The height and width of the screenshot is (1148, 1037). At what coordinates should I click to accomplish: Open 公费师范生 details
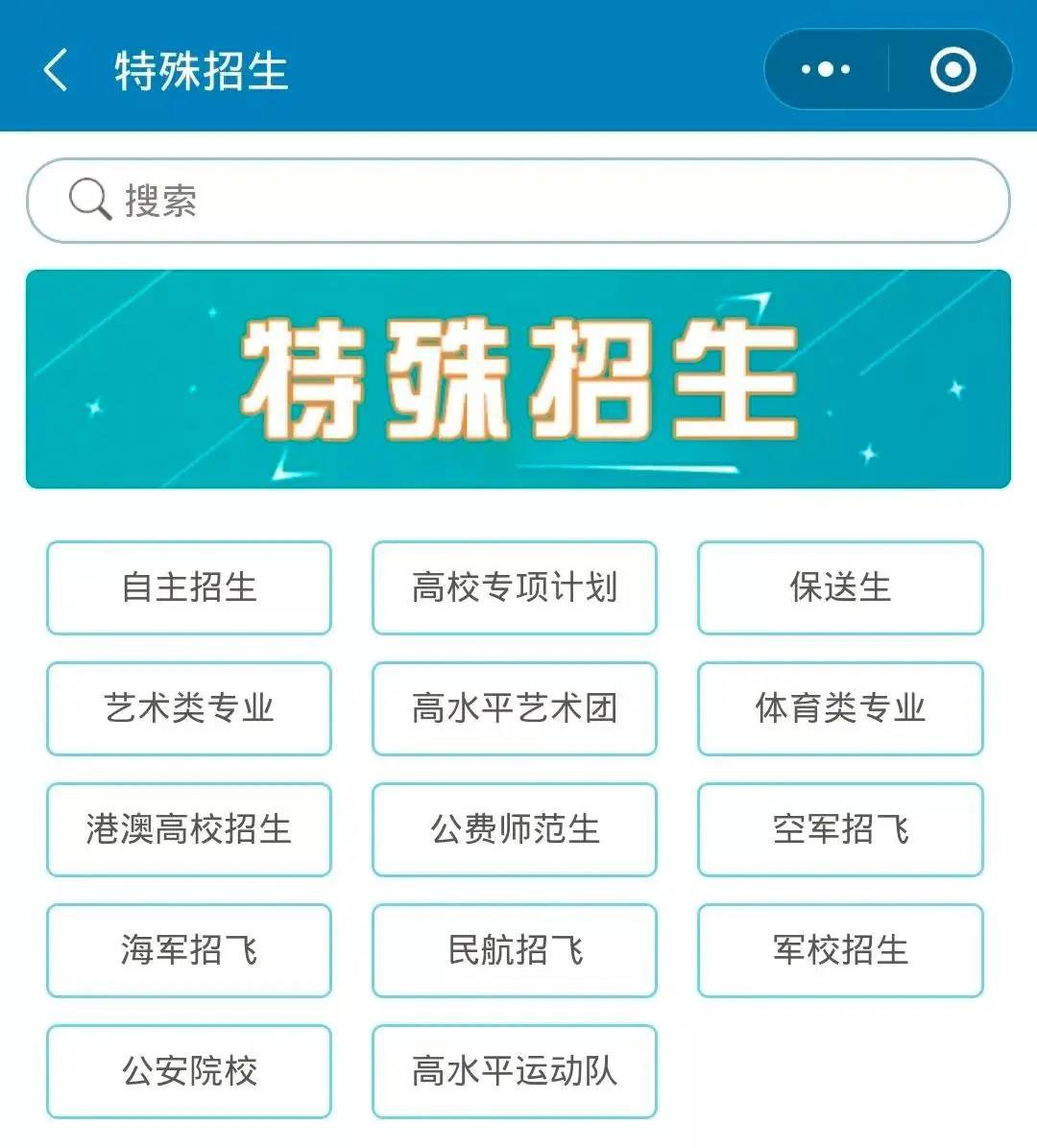coord(515,829)
